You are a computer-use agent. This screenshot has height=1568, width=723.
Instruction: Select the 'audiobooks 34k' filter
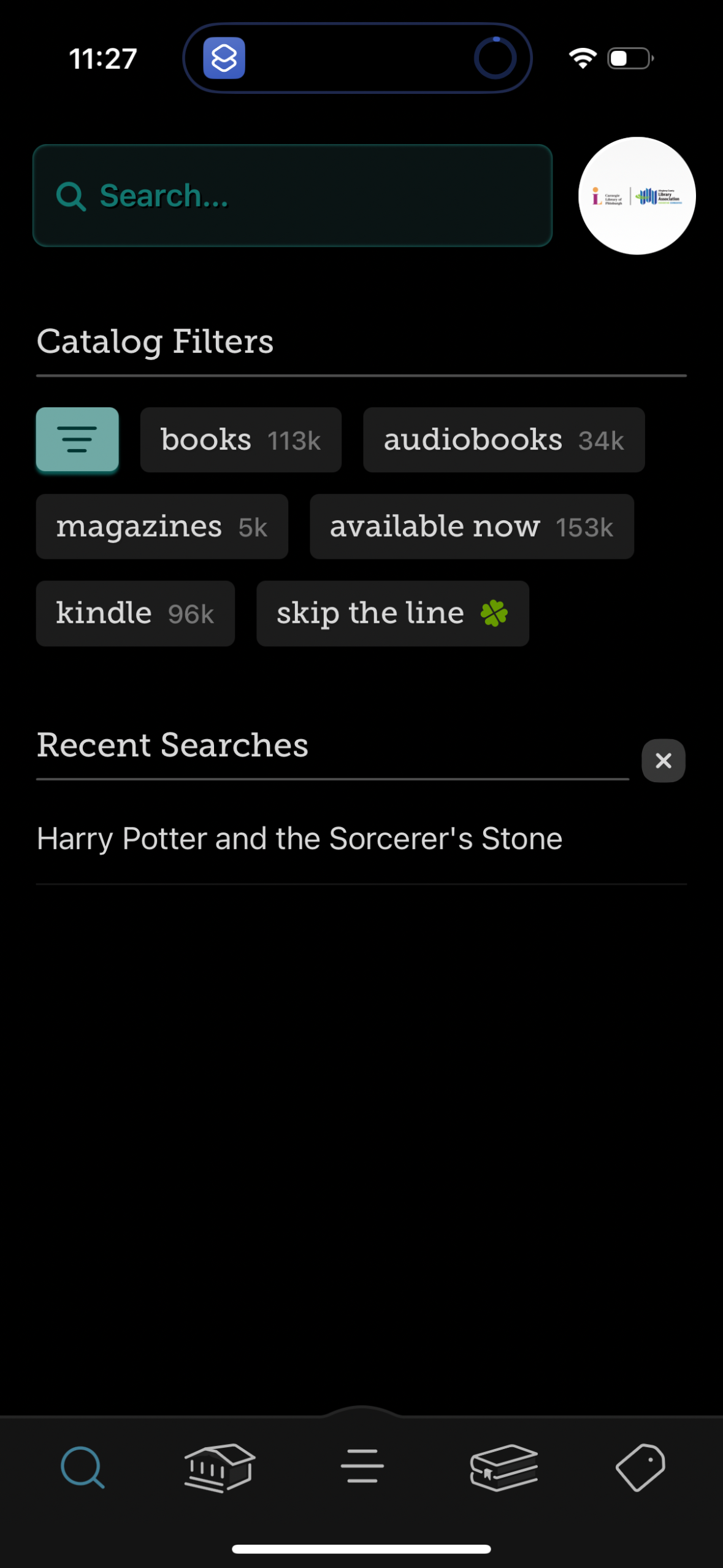pyautogui.click(x=503, y=440)
